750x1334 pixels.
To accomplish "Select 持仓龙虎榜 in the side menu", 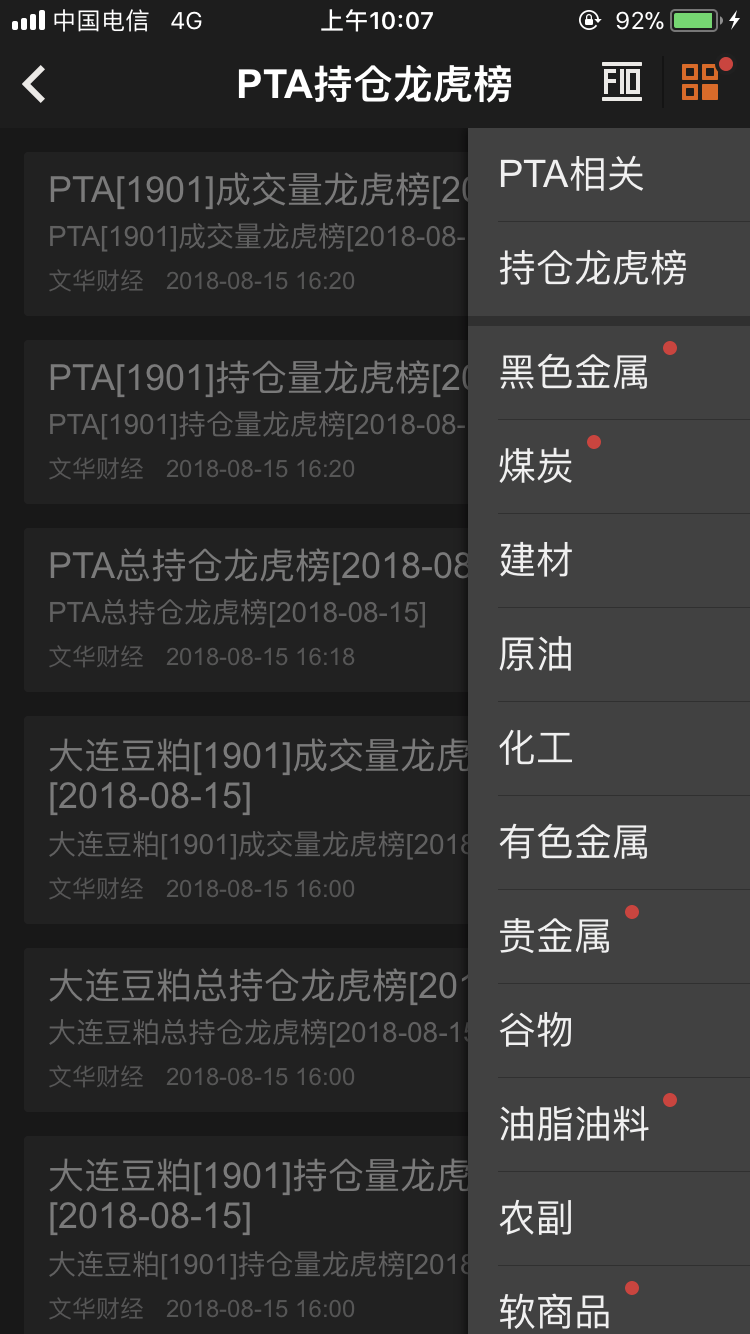I will pyautogui.click(x=592, y=268).
